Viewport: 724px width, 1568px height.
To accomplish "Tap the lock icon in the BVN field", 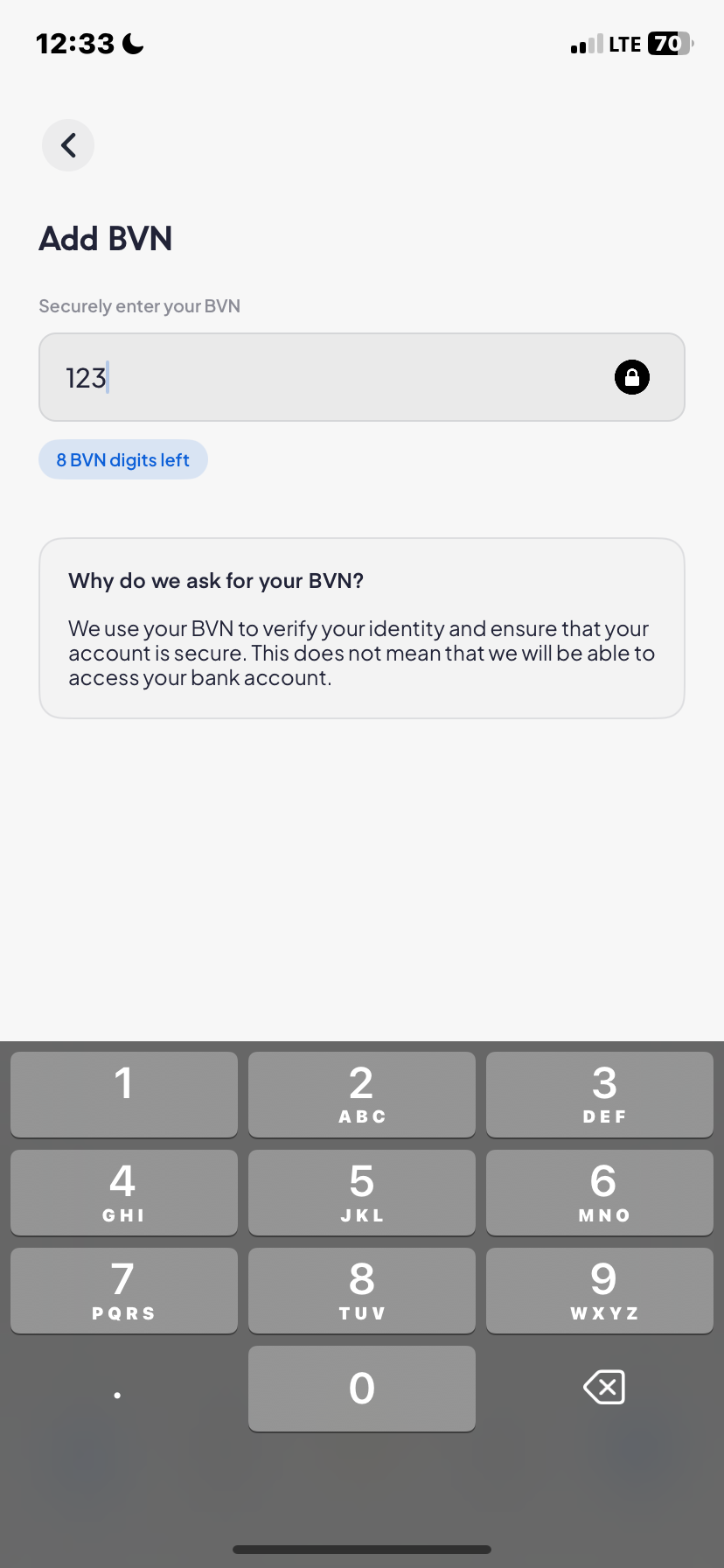I will 631,377.
